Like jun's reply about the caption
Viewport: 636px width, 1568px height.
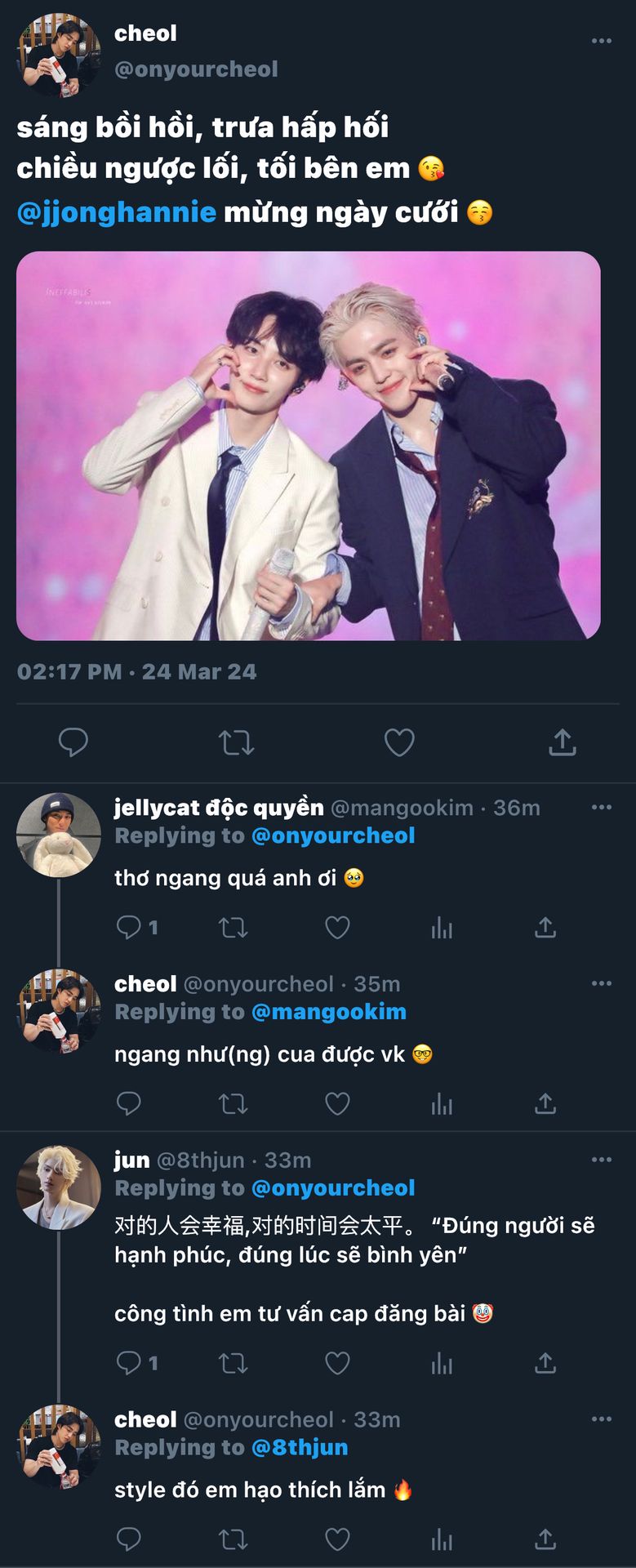[337, 1362]
